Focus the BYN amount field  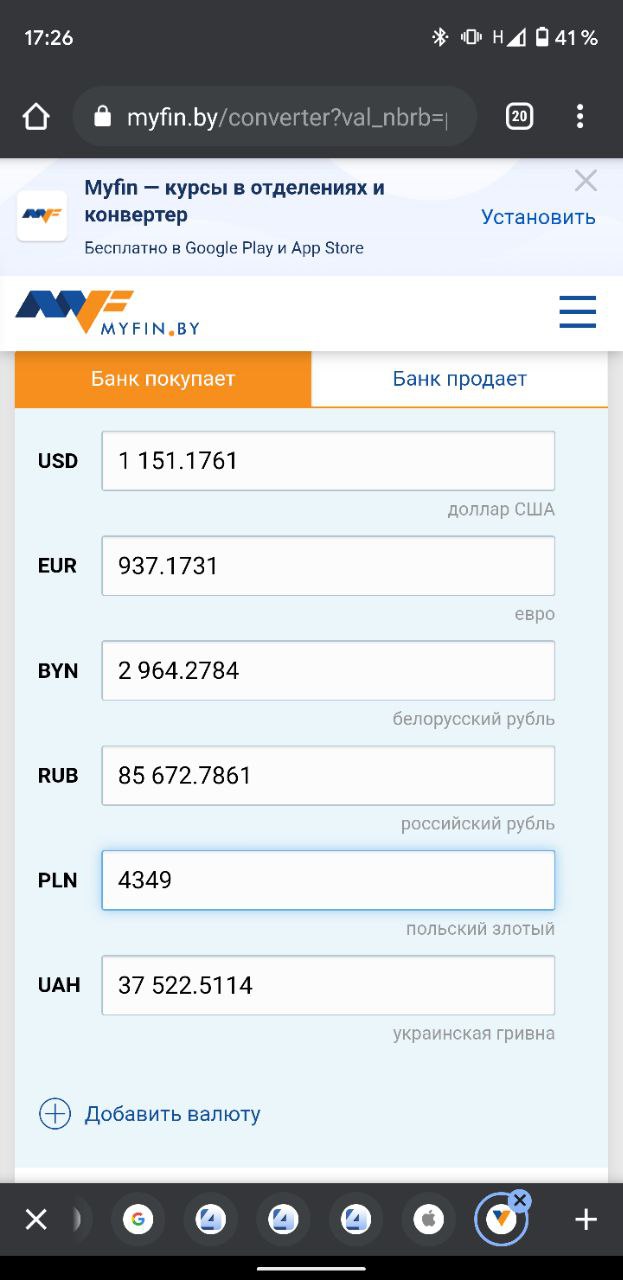pyautogui.click(x=328, y=671)
